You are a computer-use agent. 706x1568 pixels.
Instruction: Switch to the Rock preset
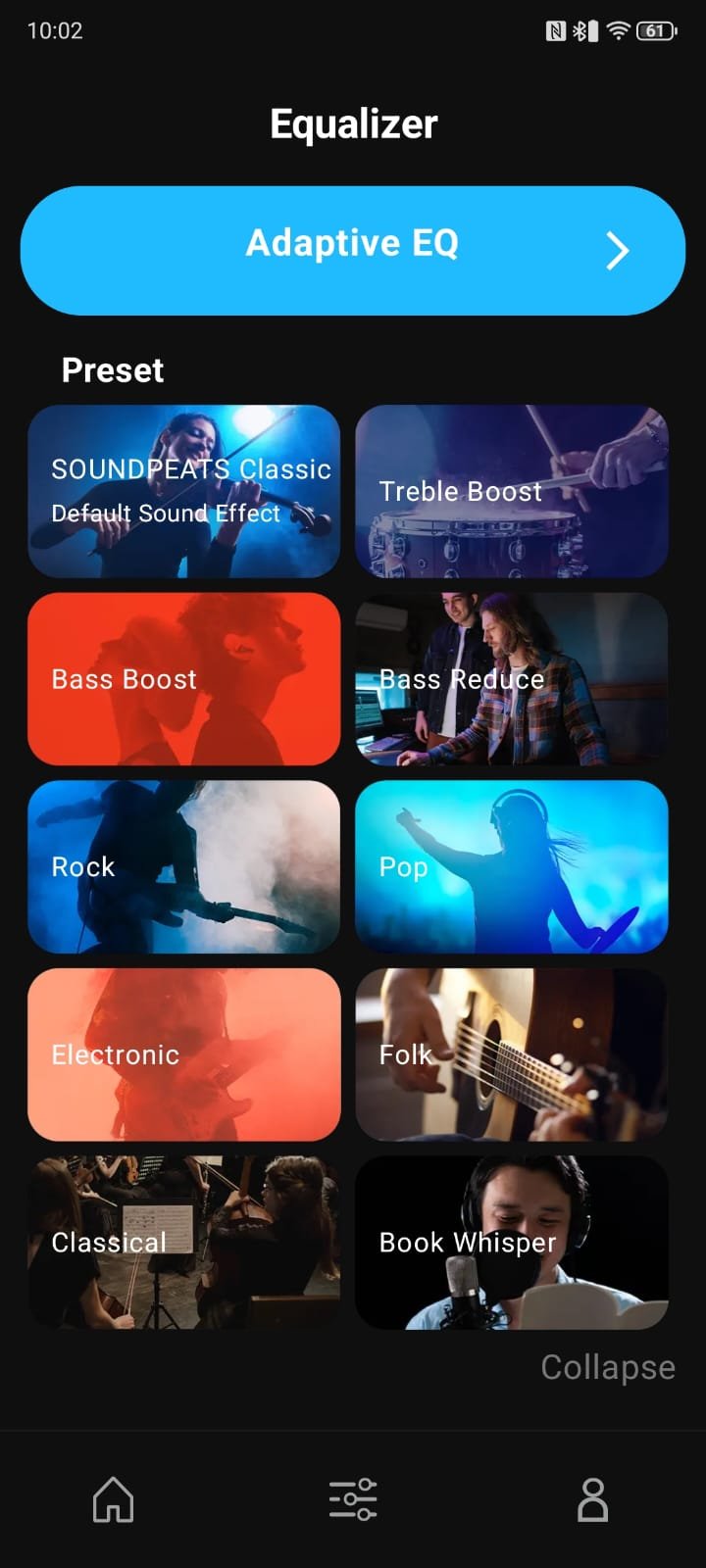pyautogui.click(x=184, y=866)
